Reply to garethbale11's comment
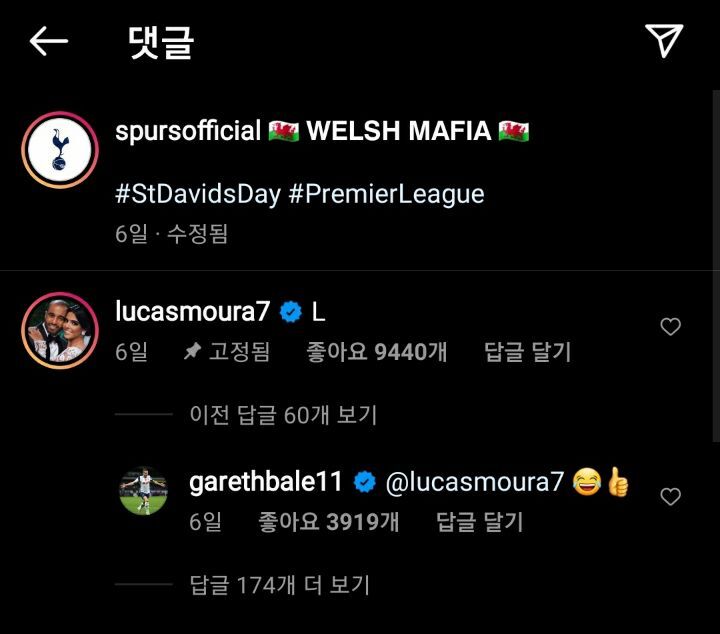The height and width of the screenshot is (634, 720). tap(480, 522)
